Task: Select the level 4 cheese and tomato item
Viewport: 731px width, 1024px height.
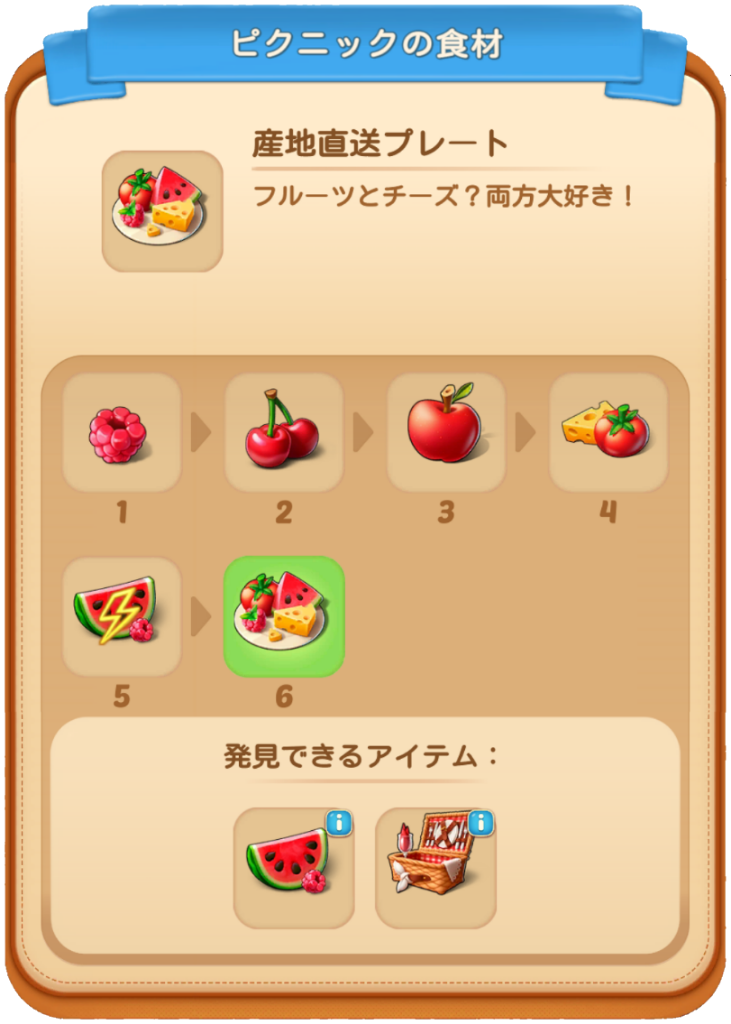Action: [x=607, y=433]
